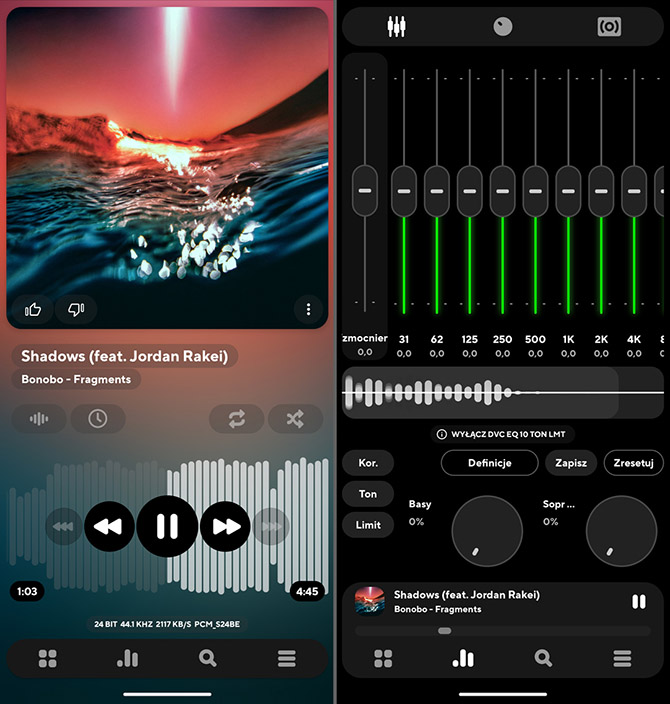Pause from the mini player bar
670x704 pixels.
pyautogui.click(x=638, y=602)
